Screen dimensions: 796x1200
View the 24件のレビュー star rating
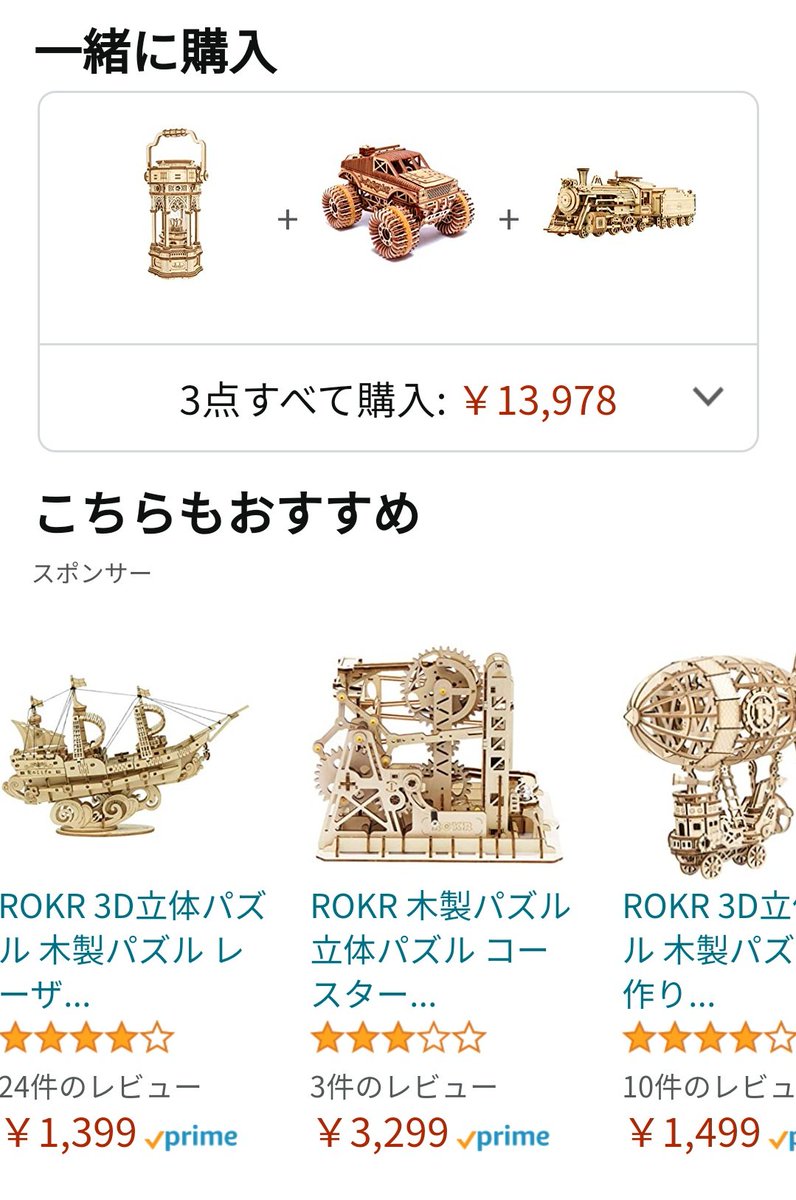tap(86, 1038)
